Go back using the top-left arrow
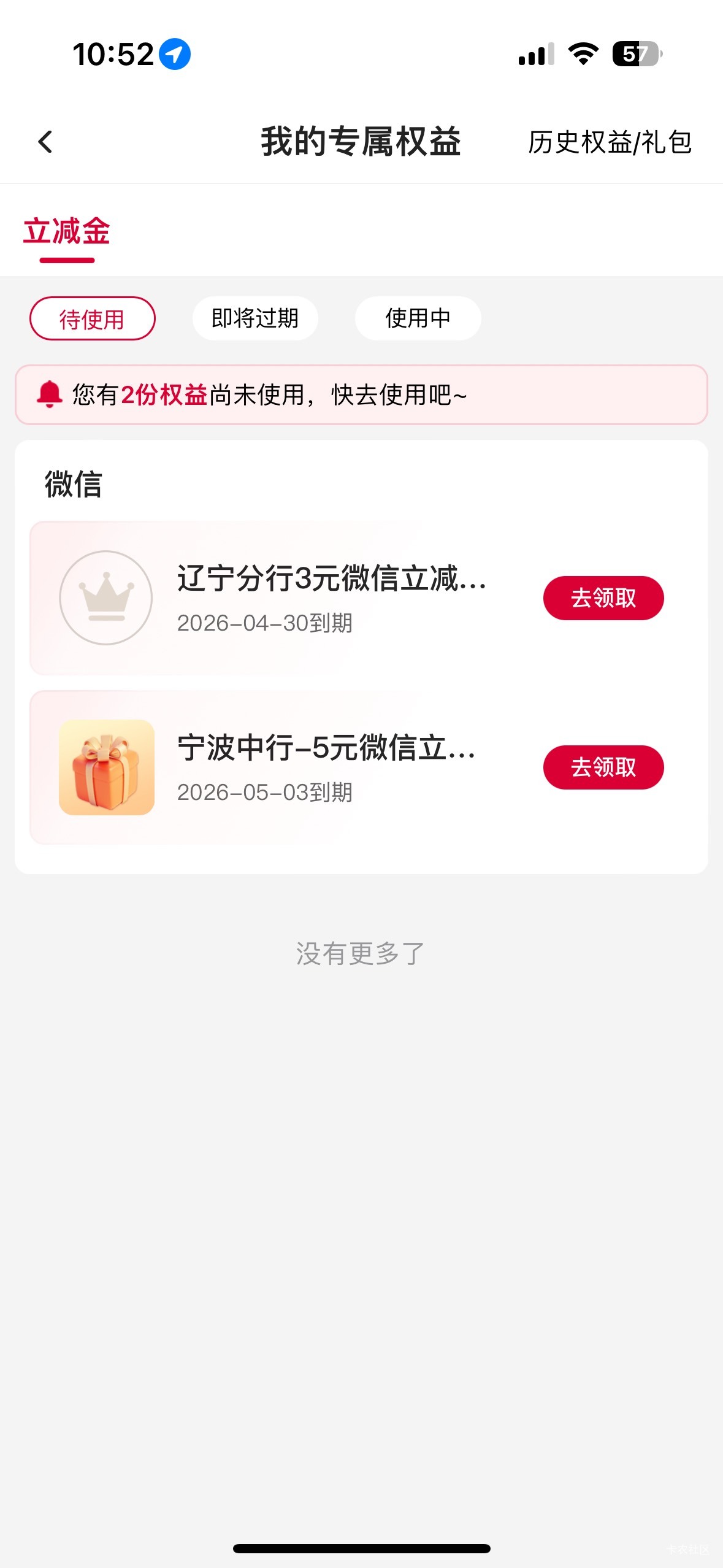723x1568 pixels. pos(45,142)
